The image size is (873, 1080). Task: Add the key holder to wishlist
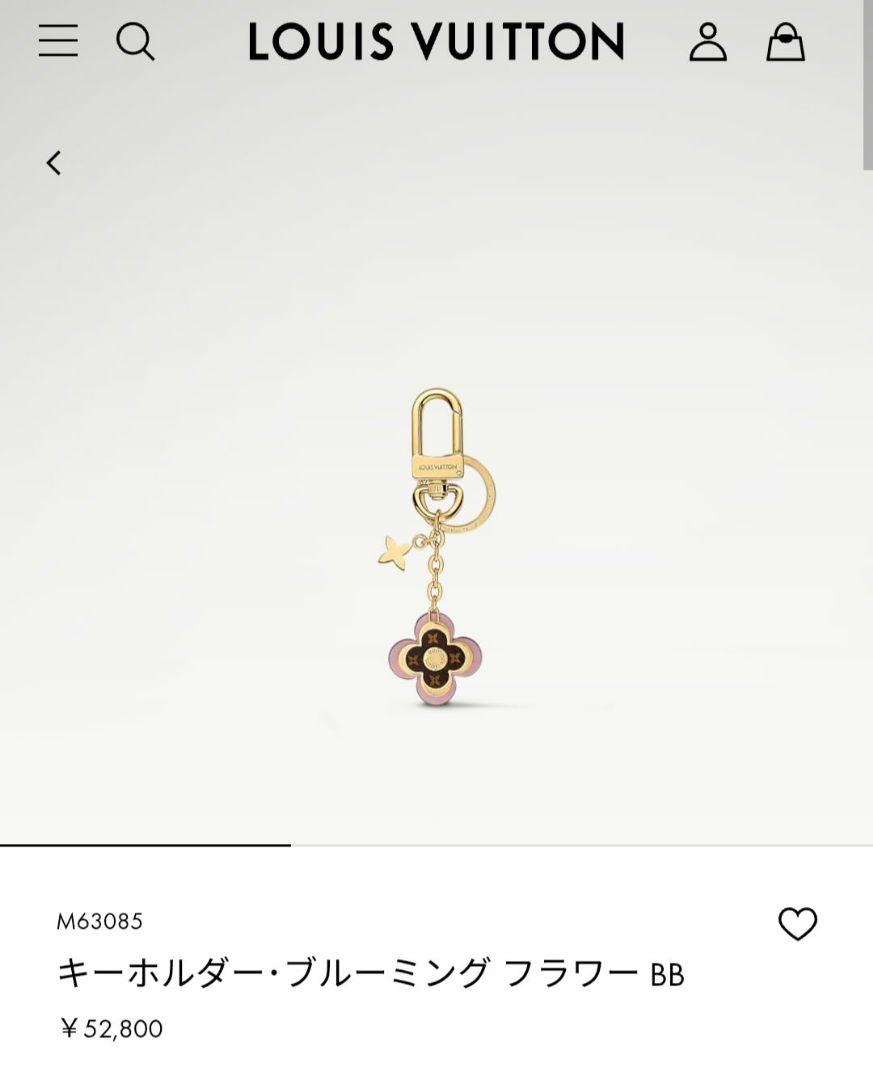click(x=797, y=924)
